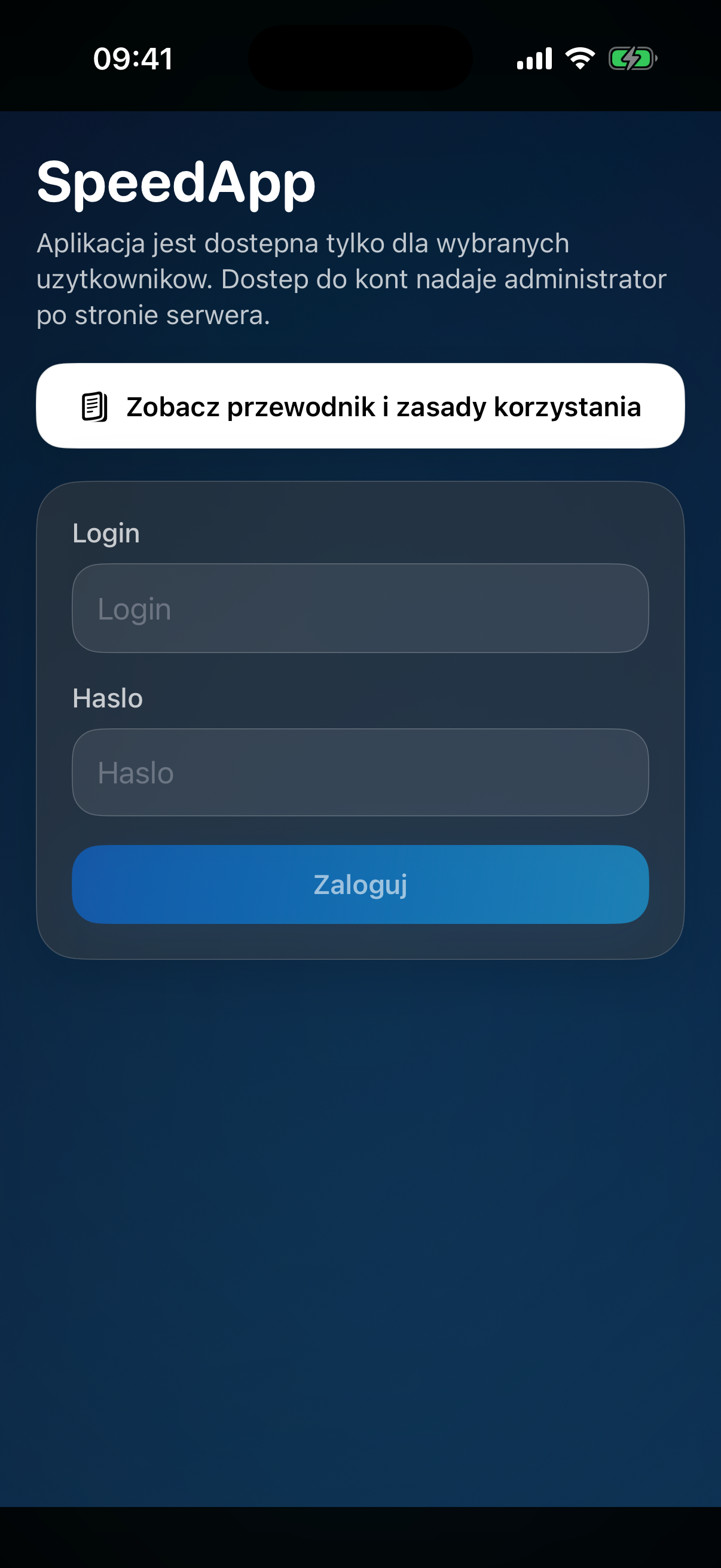Click the charging battery icon
This screenshot has height=1568, width=721.
pyautogui.click(x=633, y=58)
